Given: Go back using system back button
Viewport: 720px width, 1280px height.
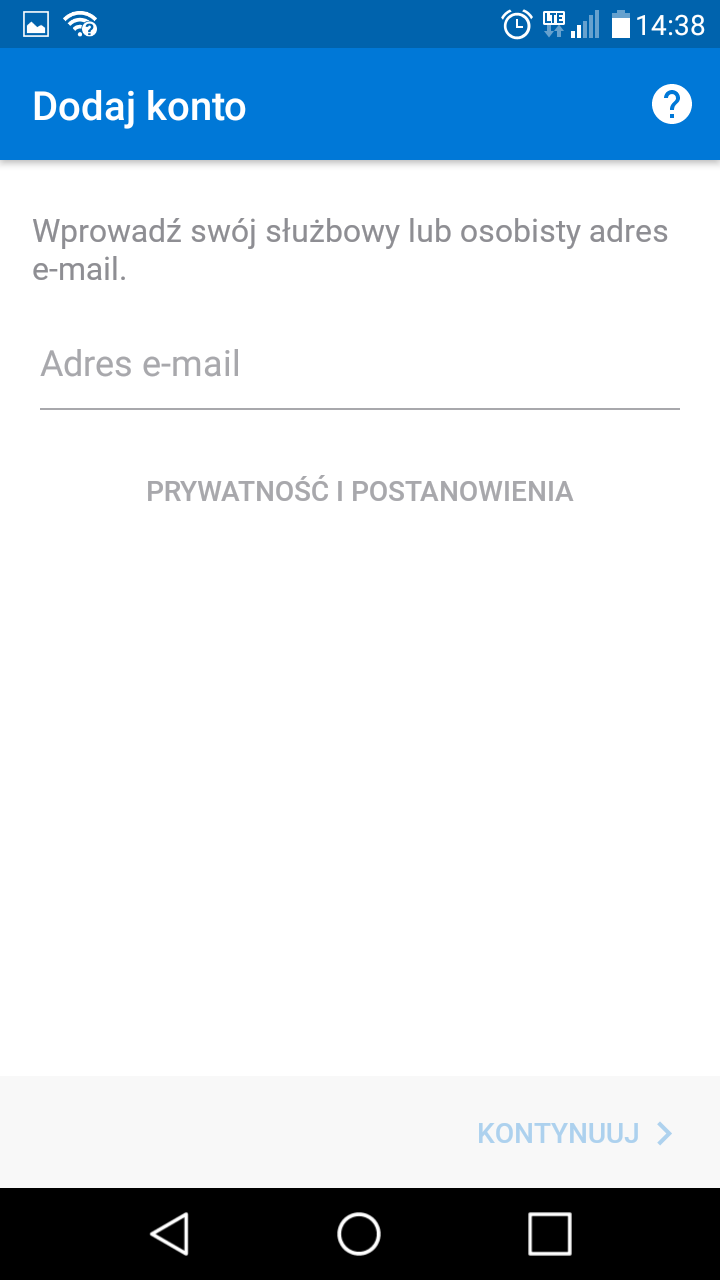Looking at the screenshot, I should [170, 1233].
